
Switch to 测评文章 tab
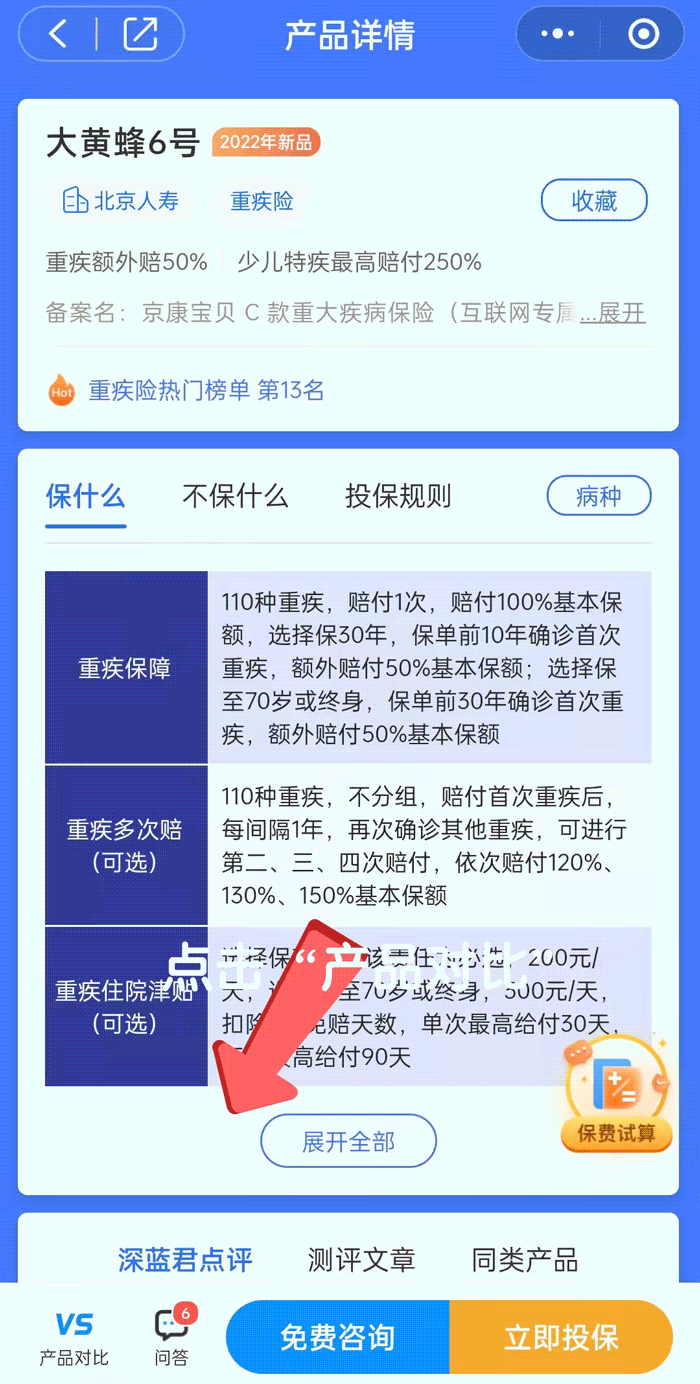361,1260
